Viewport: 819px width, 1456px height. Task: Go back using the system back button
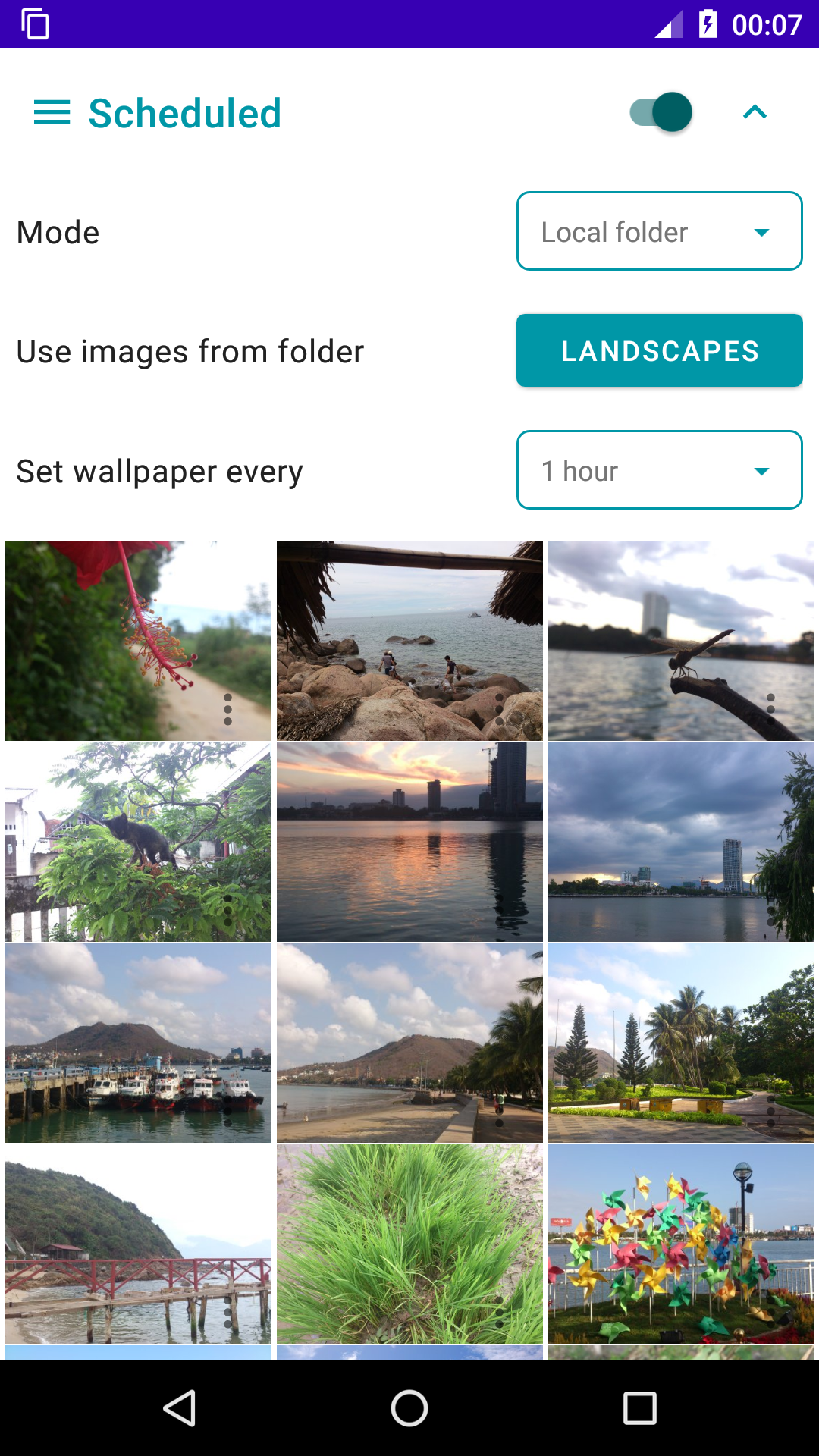180,1409
